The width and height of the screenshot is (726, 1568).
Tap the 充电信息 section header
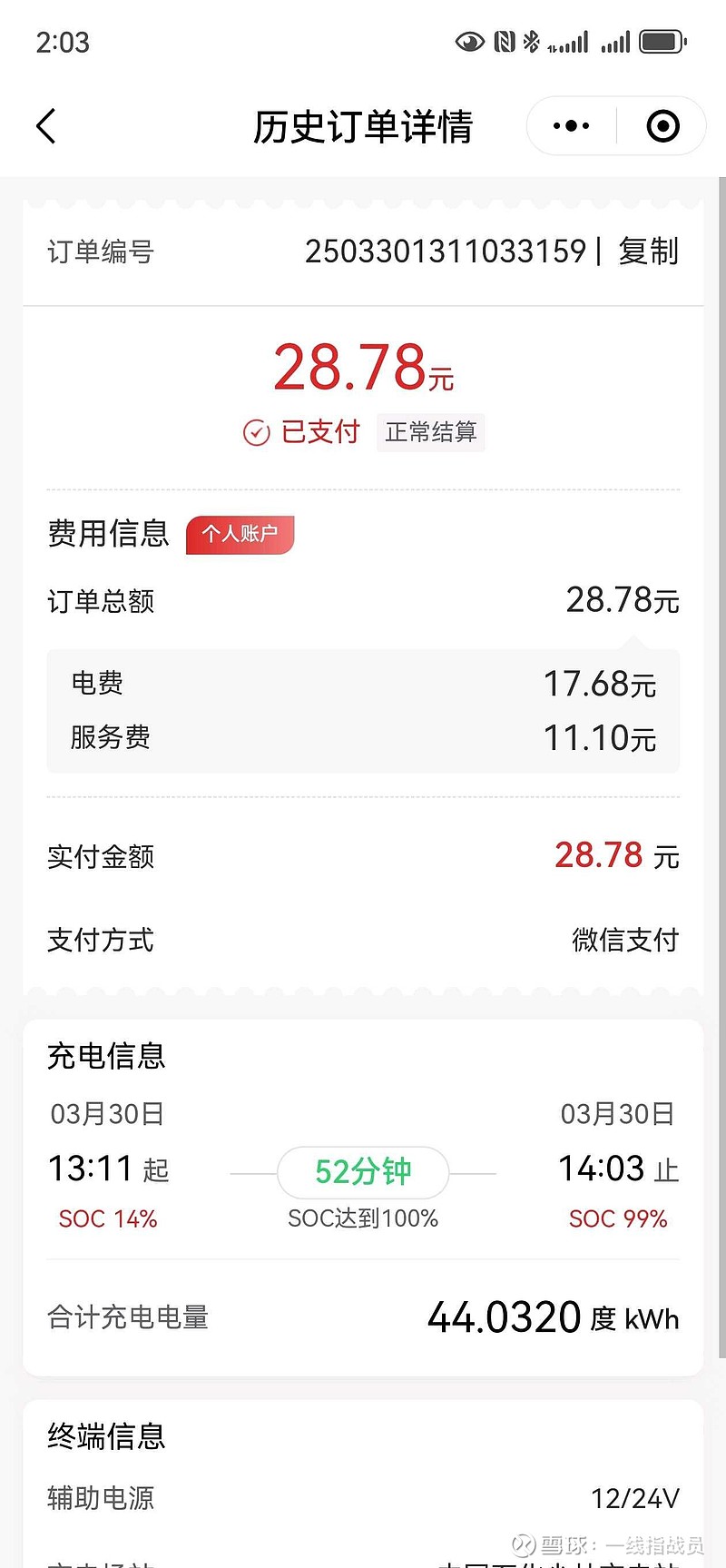pos(105,1056)
